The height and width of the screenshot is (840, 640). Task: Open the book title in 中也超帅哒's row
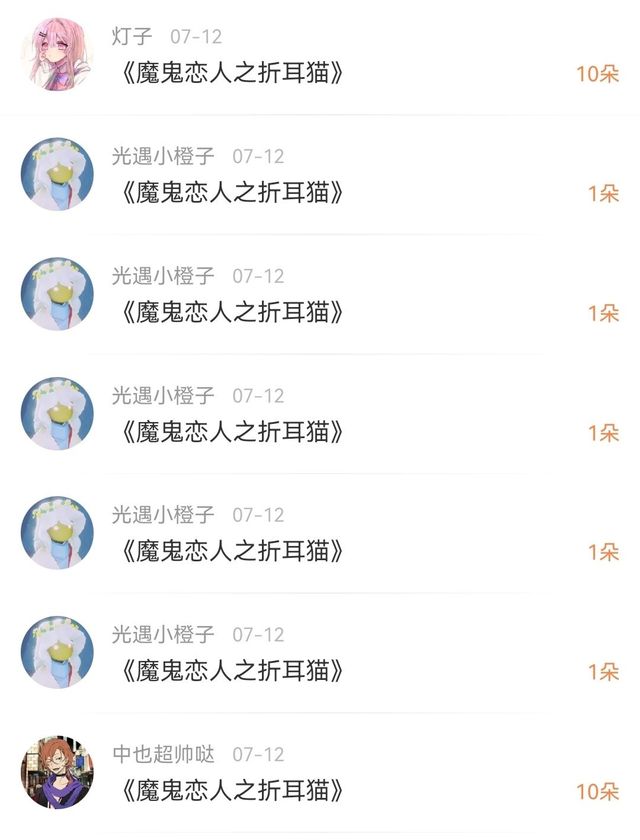(x=232, y=791)
